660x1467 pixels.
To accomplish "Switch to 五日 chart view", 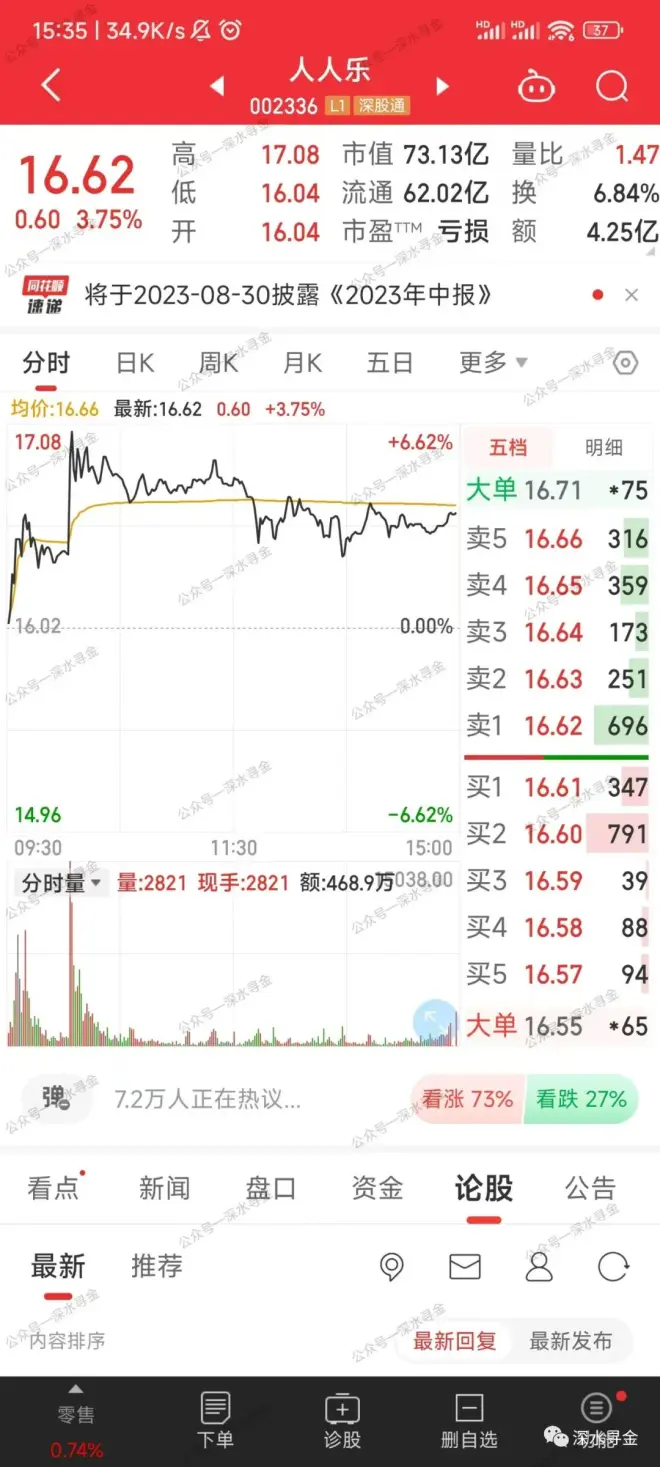I will pyautogui.click(x=389, y=362).
